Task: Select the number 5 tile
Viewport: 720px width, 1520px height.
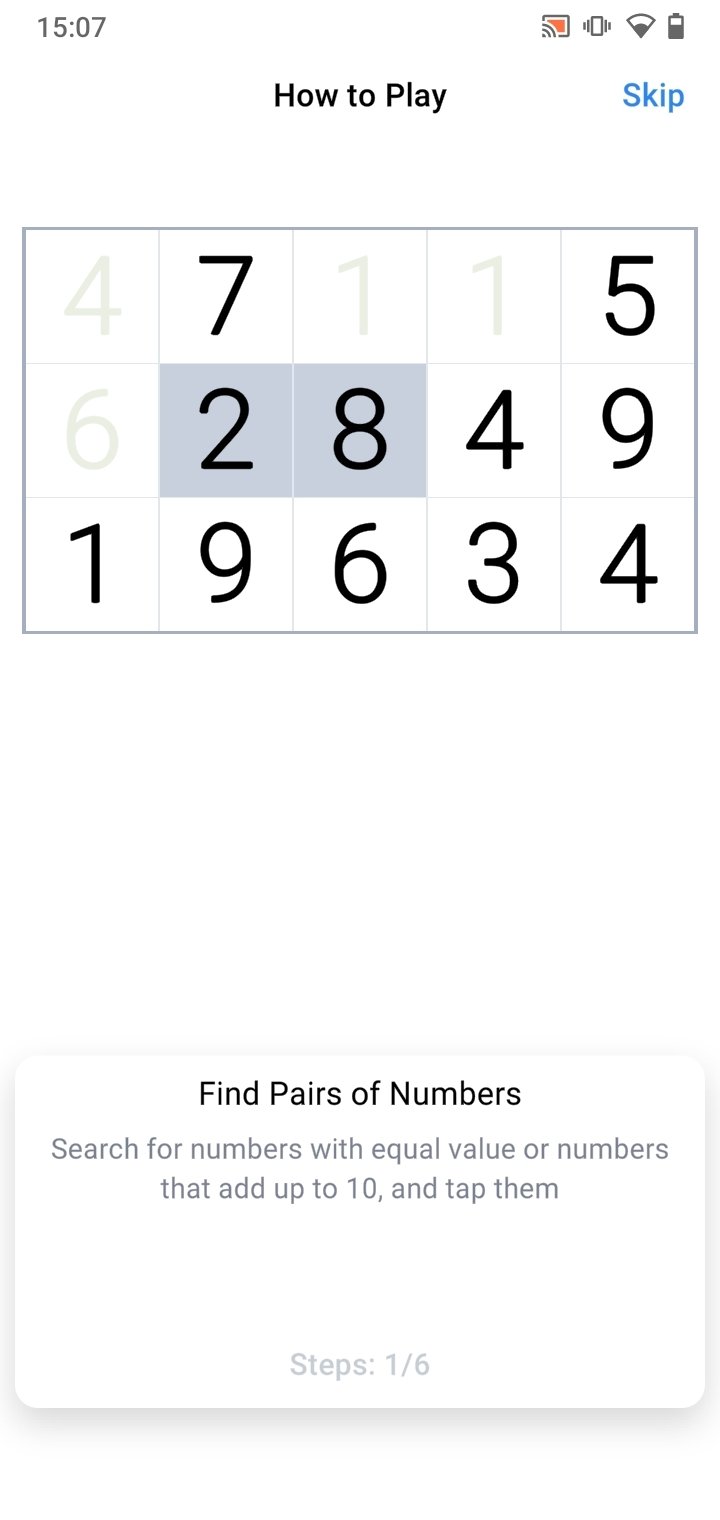Action: click(628, 297)
